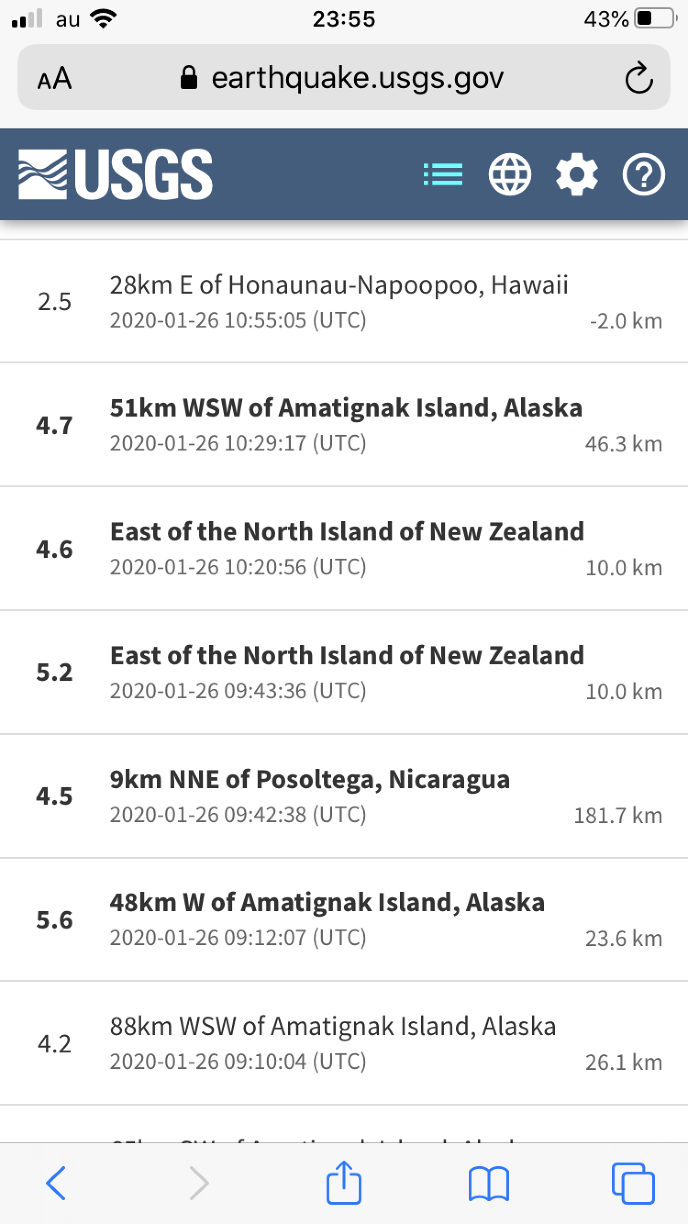Go back to the previous page
This screenshot has height=1224, width=688.
coord(57,1184)
